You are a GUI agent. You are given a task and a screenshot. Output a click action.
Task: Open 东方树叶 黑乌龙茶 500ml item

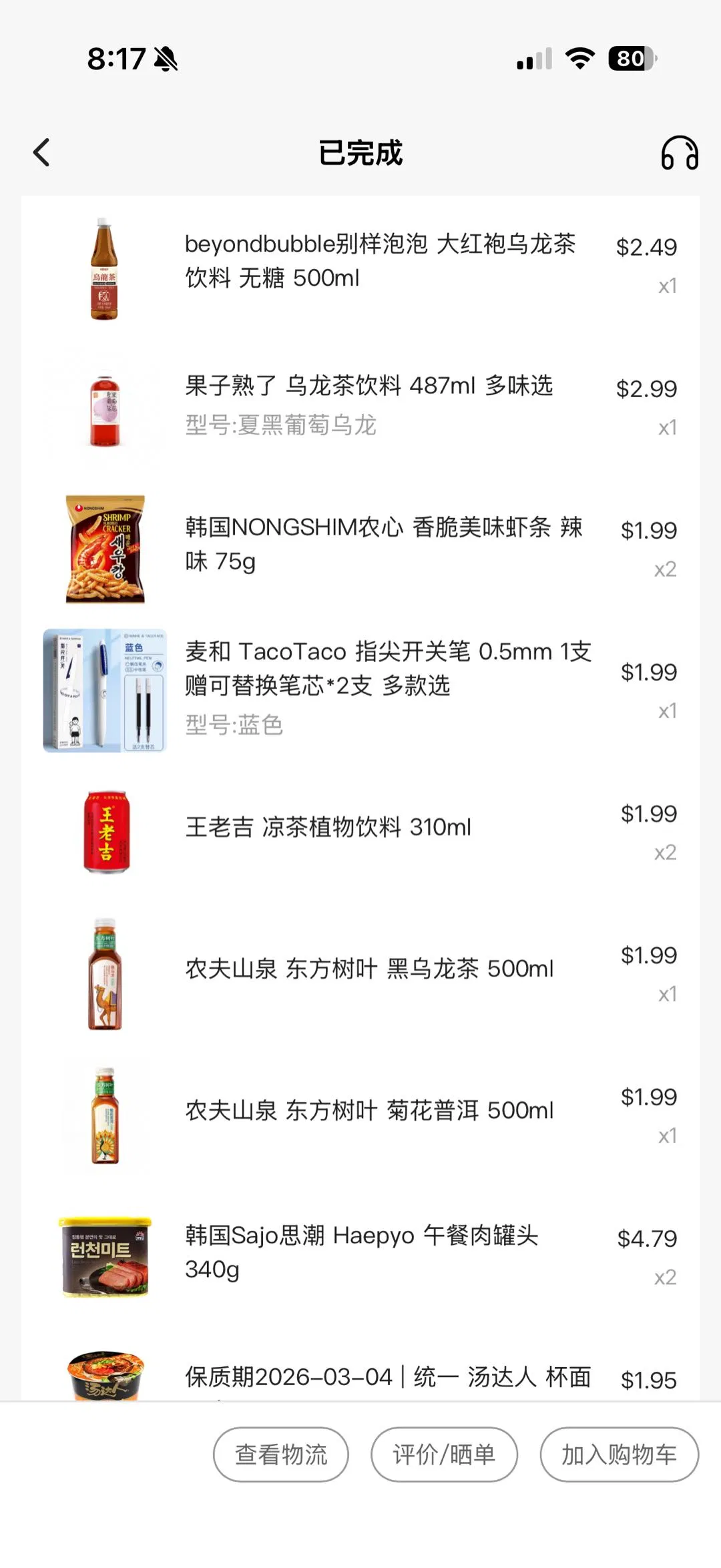[x=369, y=969]
